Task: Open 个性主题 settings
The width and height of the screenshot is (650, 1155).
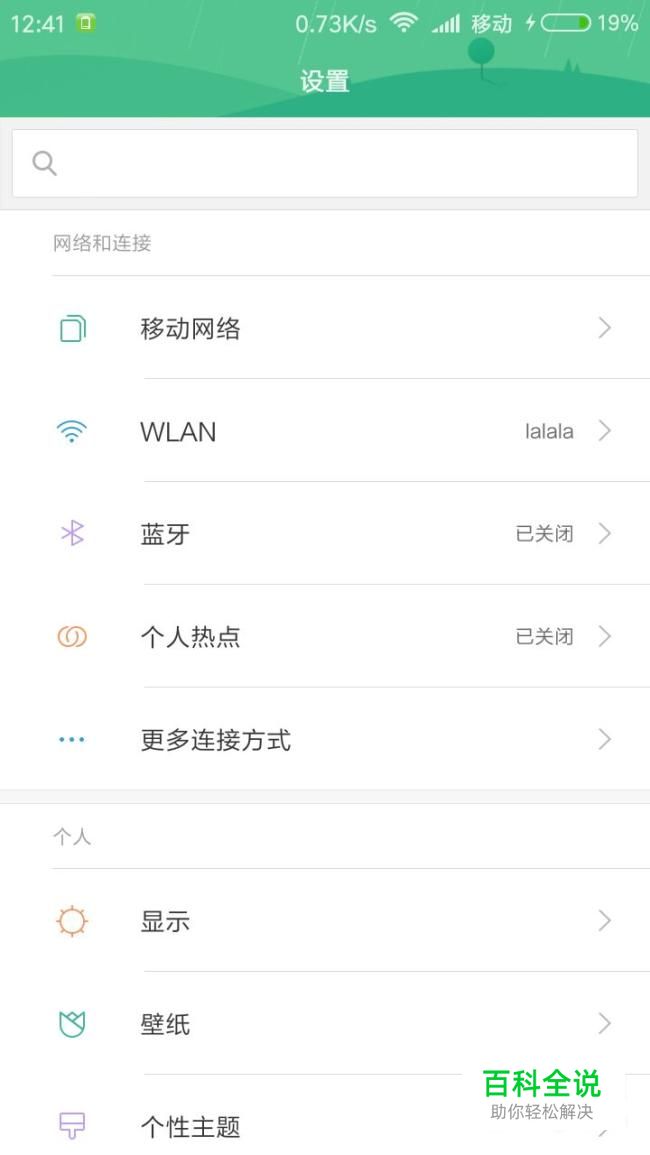Action: click(325, 1115)
